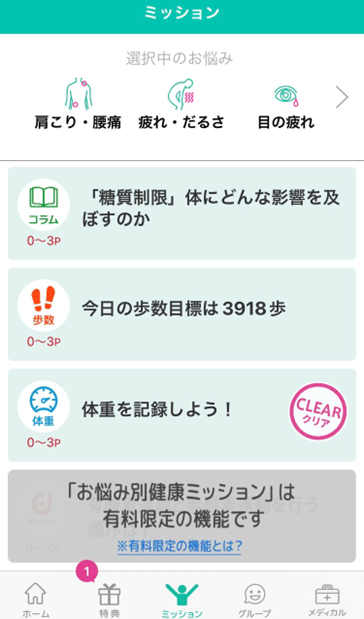Open the 糖質制限 column mission
Viewport: 364px width, 619px height.
tap(182, 213)
